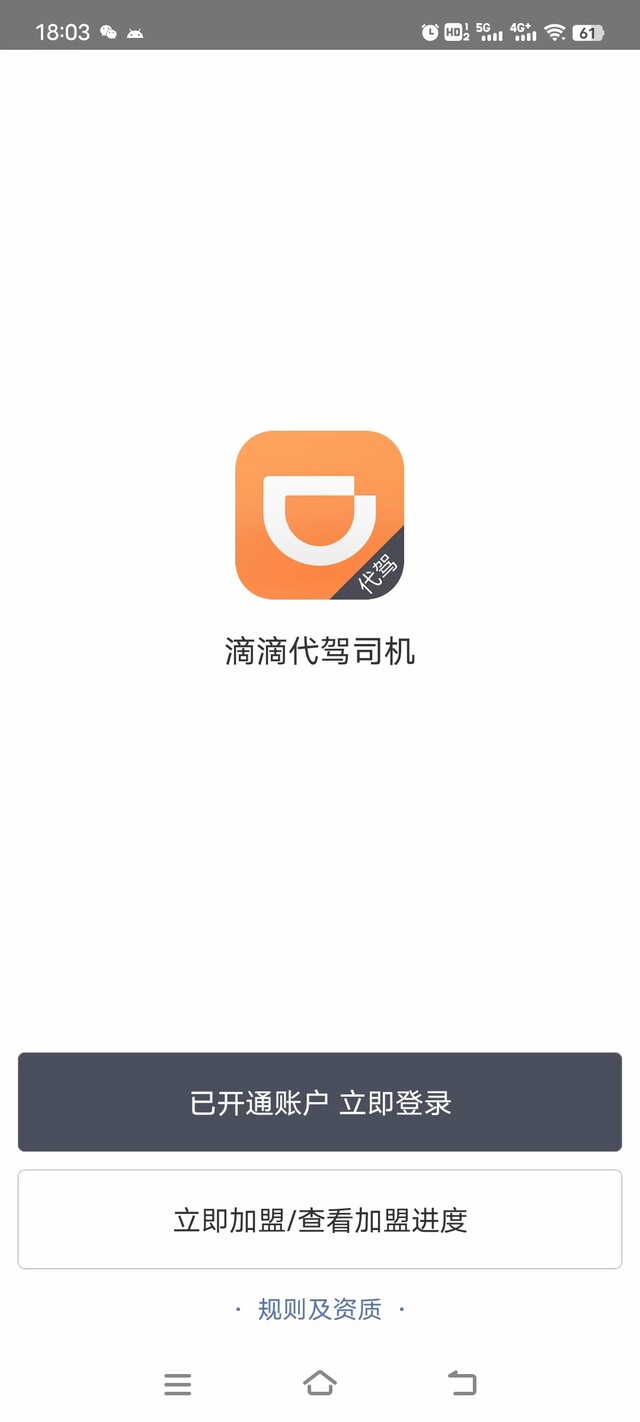The height and width of the screenshot is (1422, 640).
Task: Go to the home screen
Action: click(x=320, y=1384)
